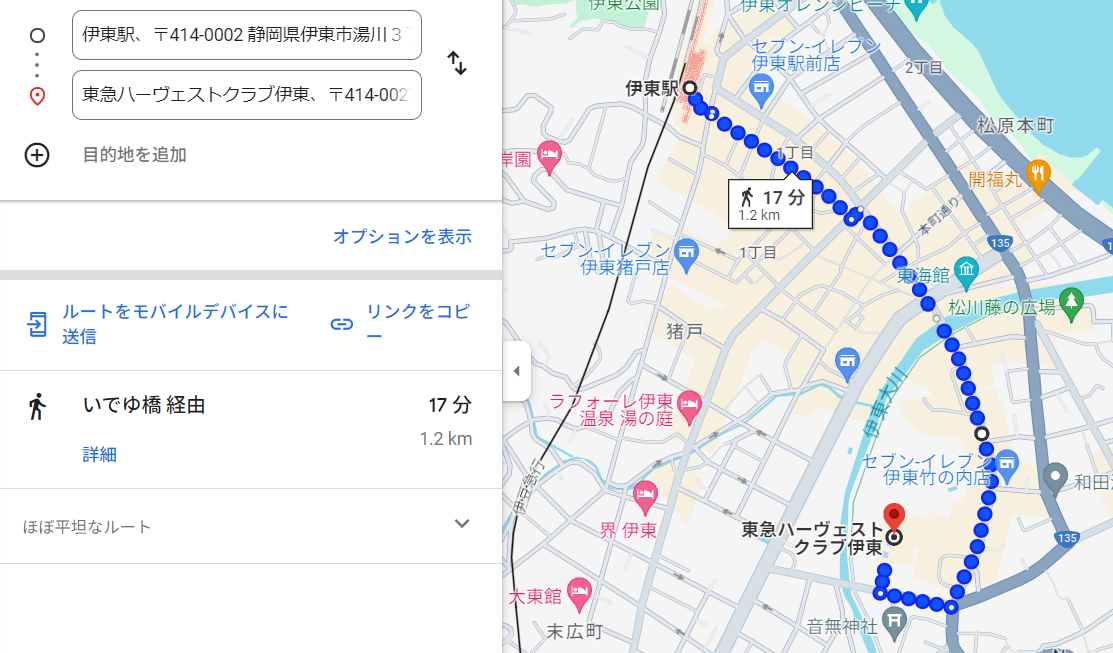Select the セブン-イレブン 伊東竹の内店 pin
The height and width of the screenshot is (653, 1113).
pyautogui.click(x=1006, y=461)
